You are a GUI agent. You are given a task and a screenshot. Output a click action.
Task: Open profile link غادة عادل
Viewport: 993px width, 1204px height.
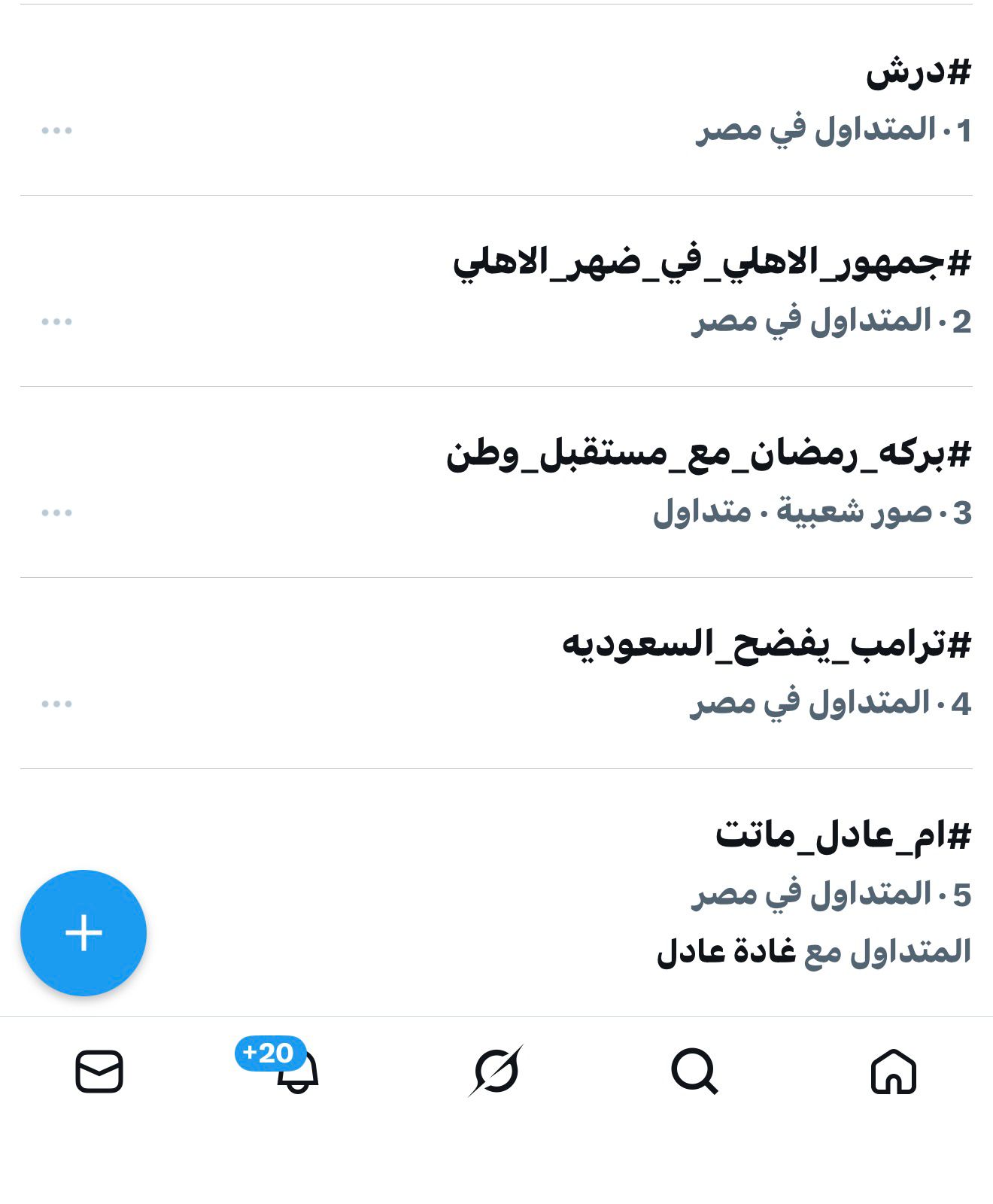tap(726, 952)
